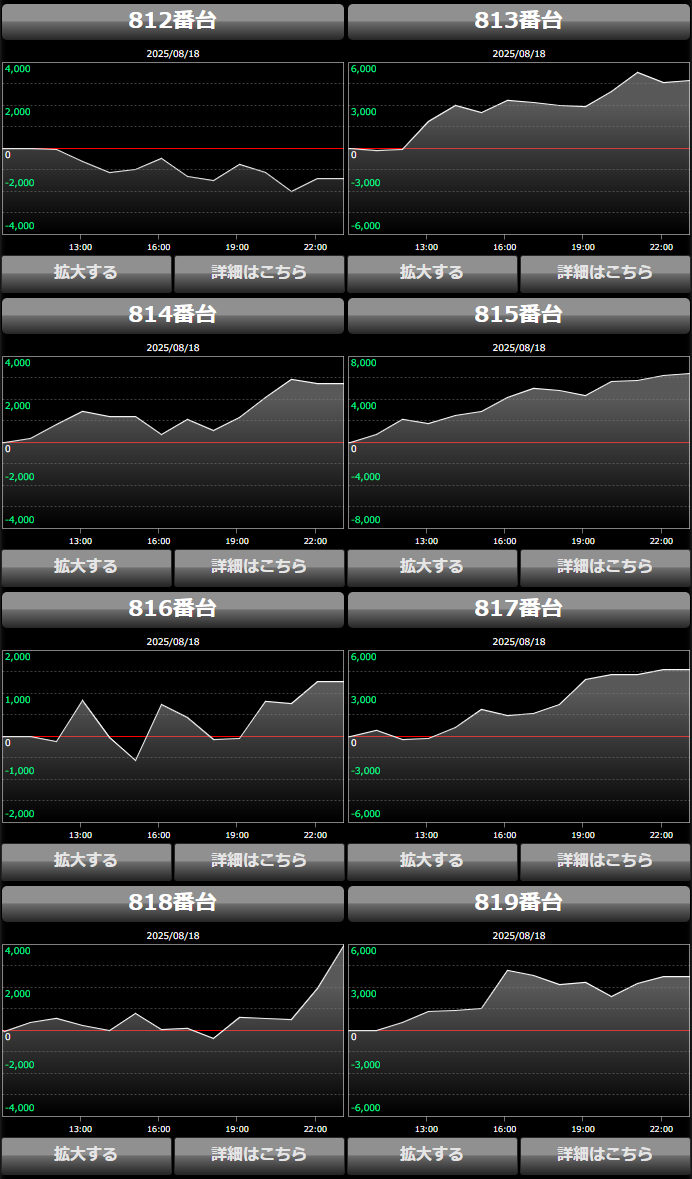Tap 拡大する under 816番台

[x=86, y=862]
